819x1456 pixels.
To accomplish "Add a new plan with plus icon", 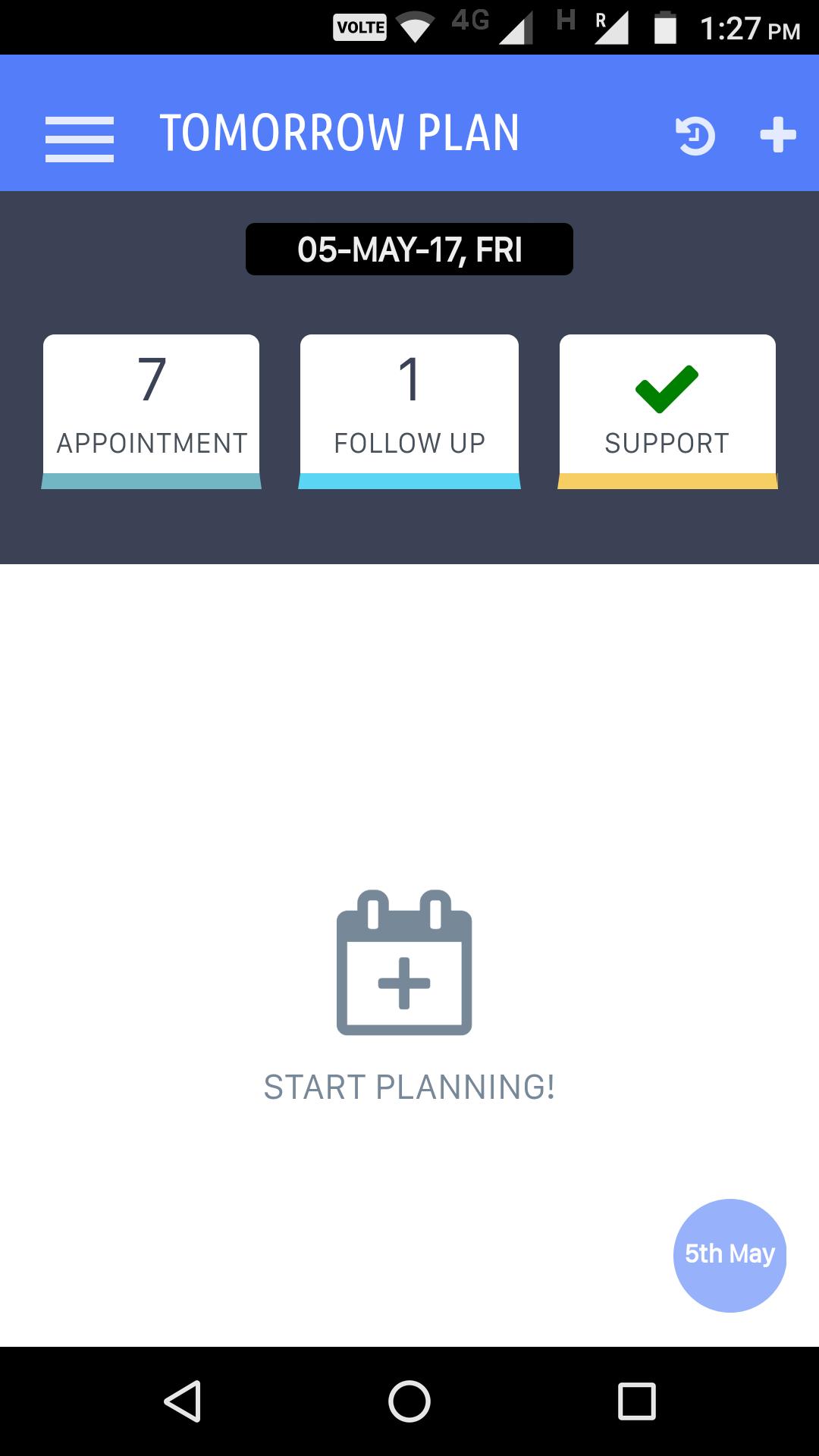I will tap(778, 136).
